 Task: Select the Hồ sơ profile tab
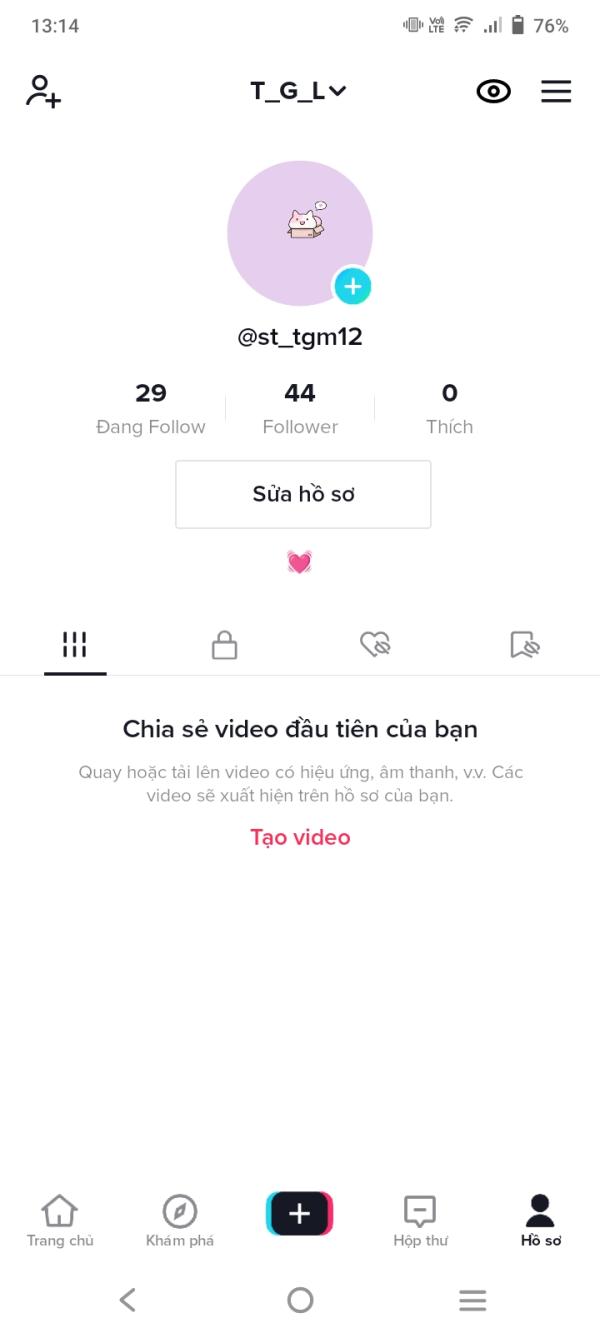541,1221
